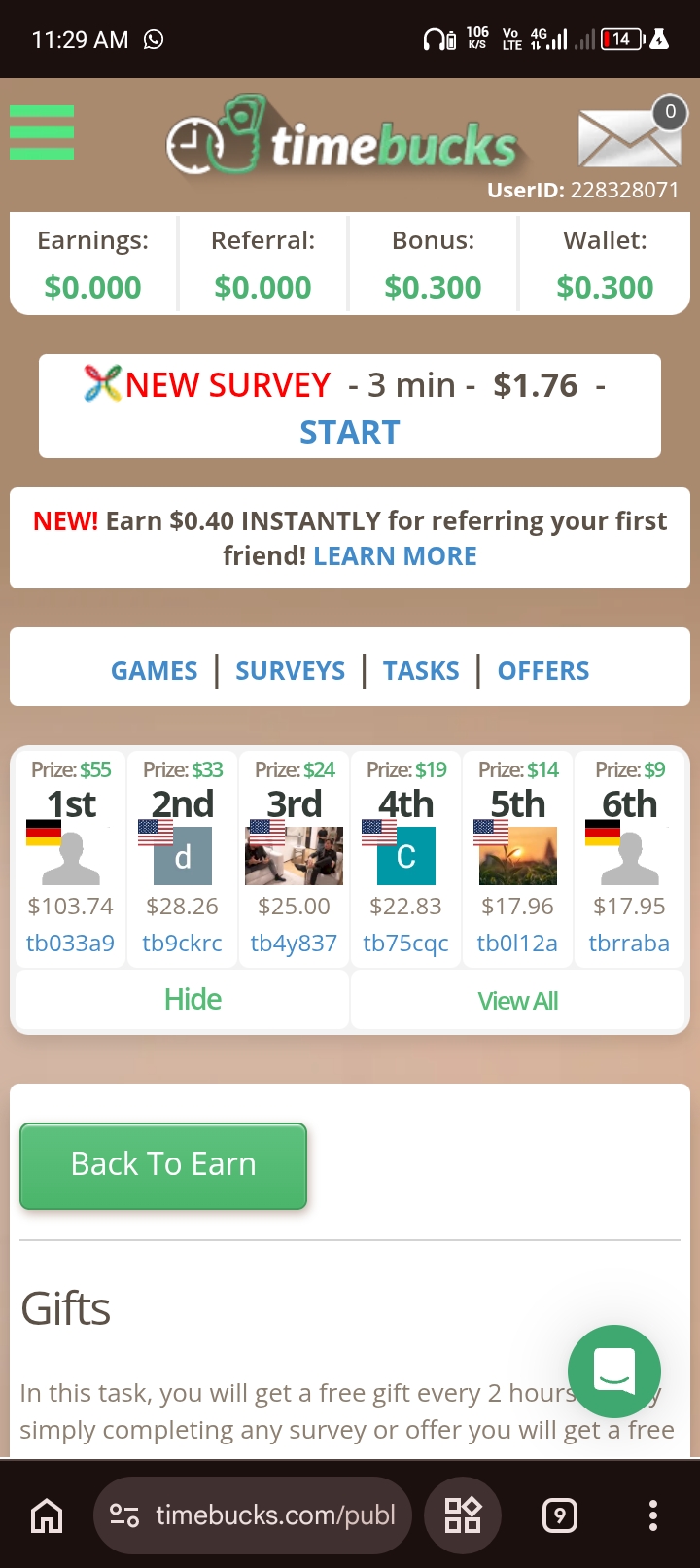Viewport: 700px width, 1568px height.
Task: Open first place user tb033a9's profile
Action: [x=70, y=943]
